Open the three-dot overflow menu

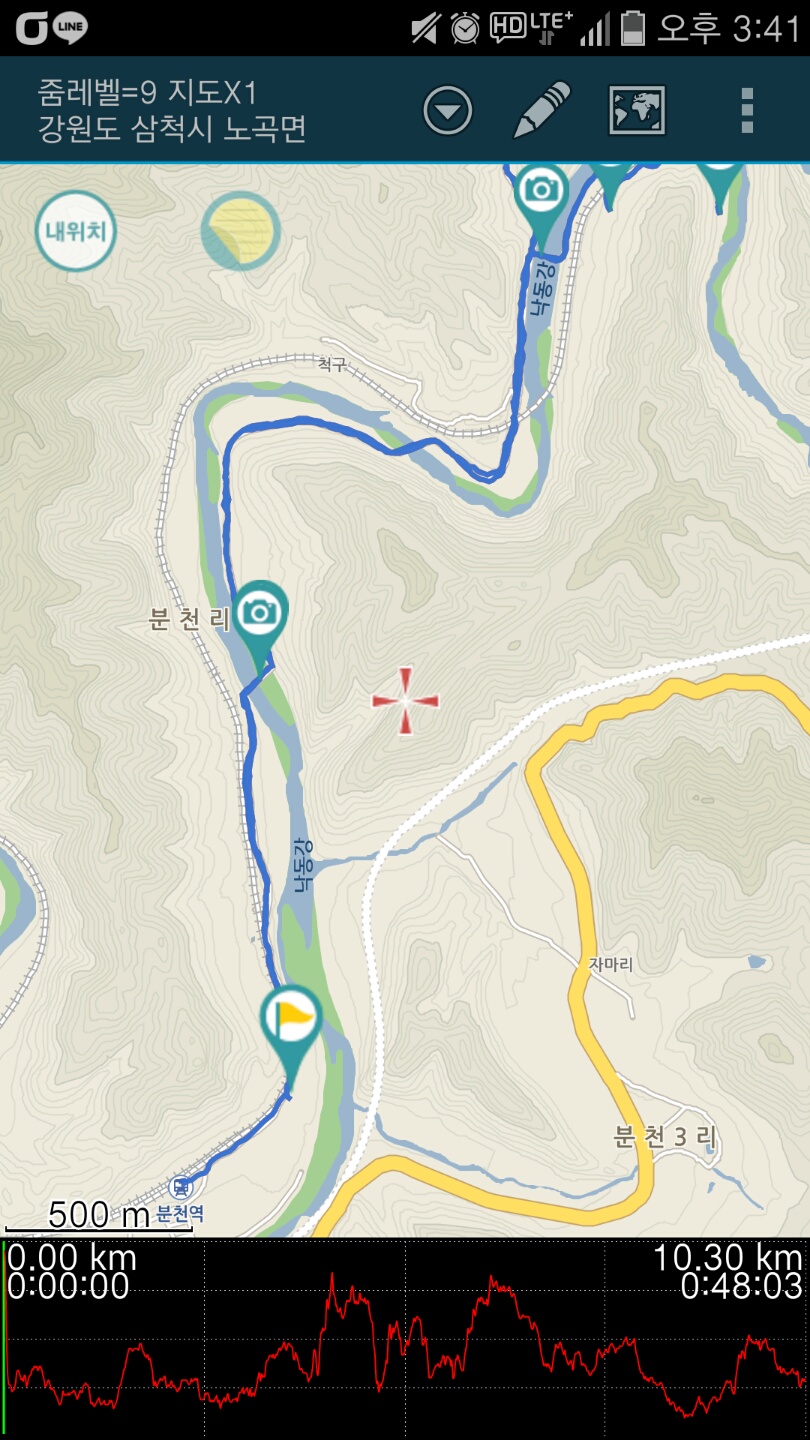click(x=747, y=110)
